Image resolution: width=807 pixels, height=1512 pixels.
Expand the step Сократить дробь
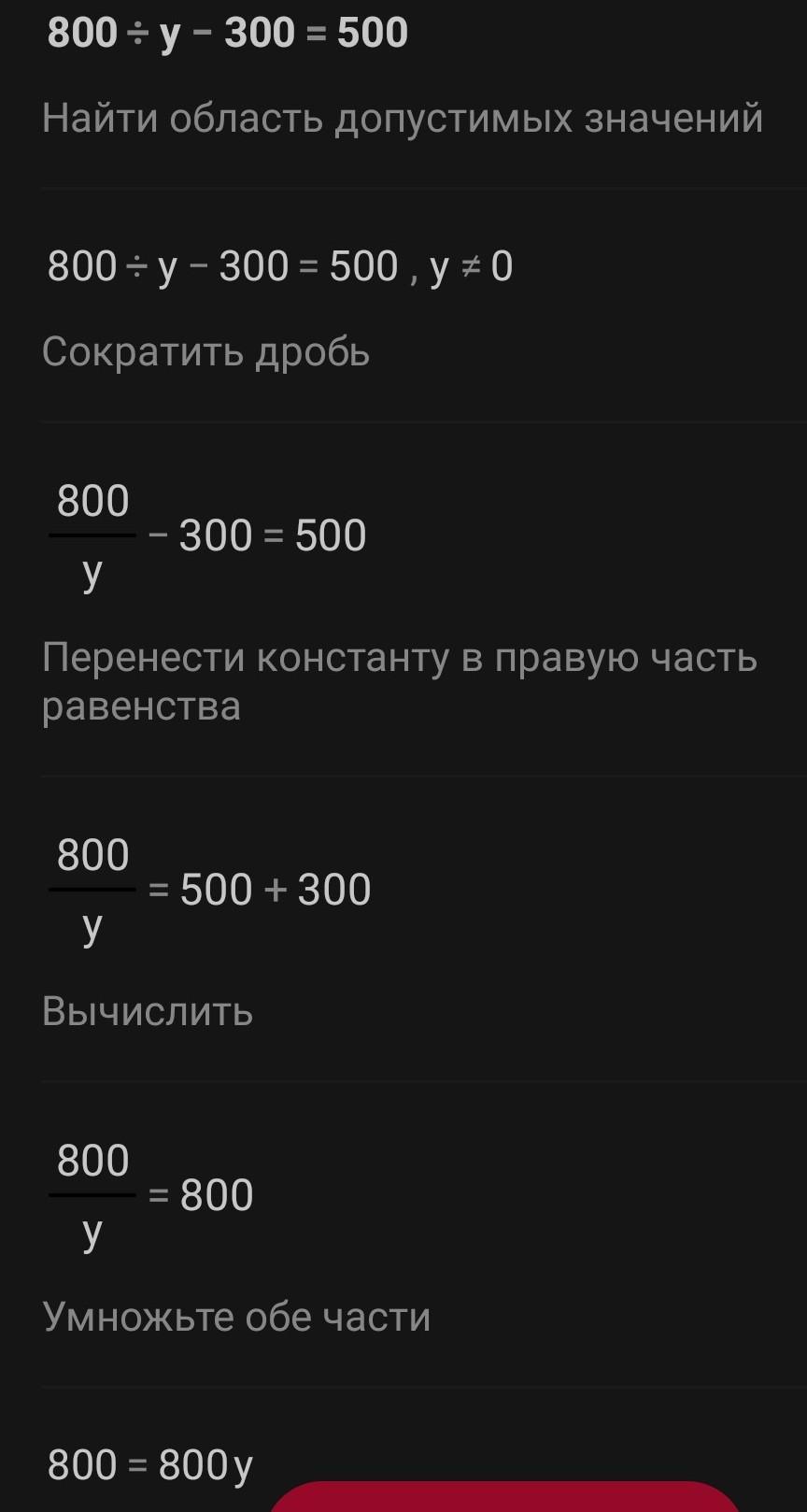tap(205, 352)
